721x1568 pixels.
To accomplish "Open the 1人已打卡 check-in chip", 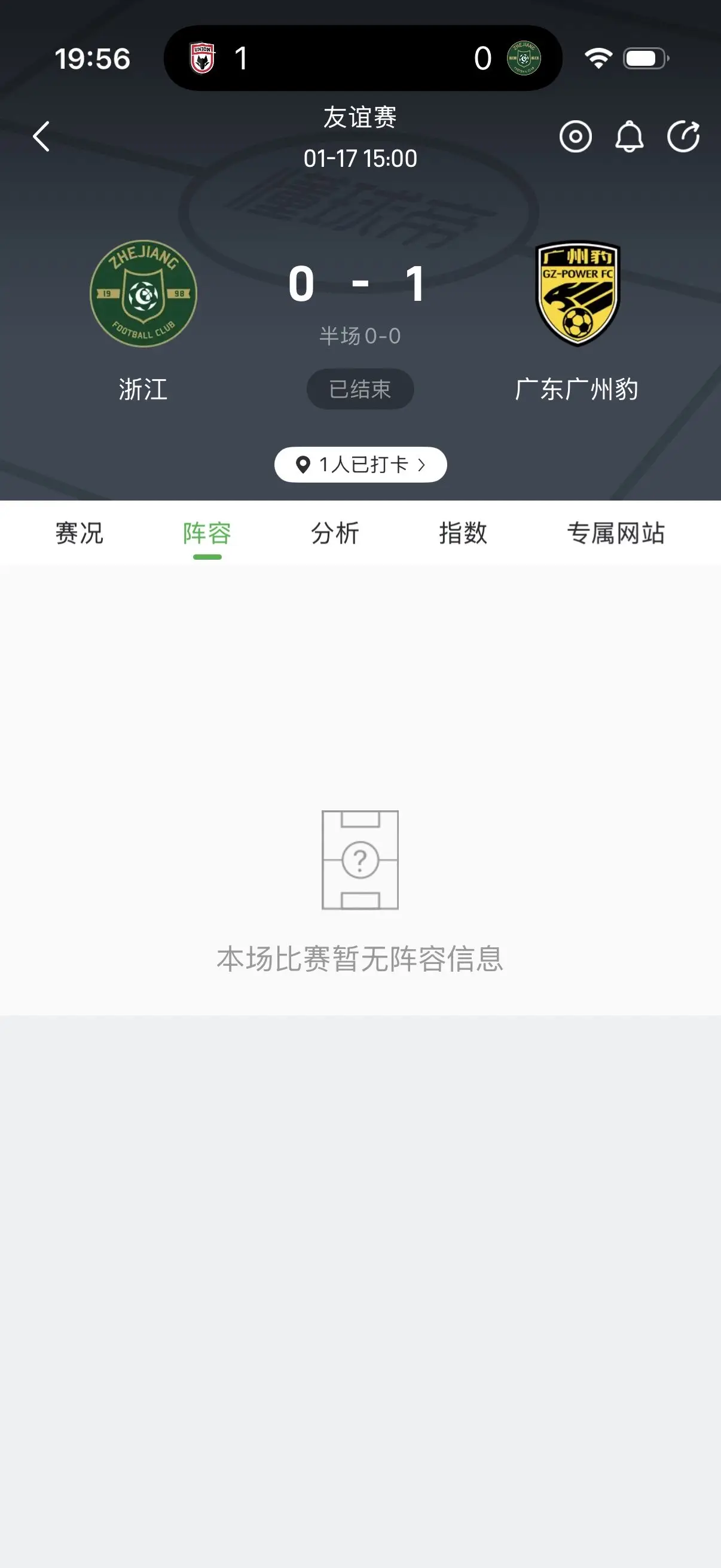I will pyautogui.click(x=360, y=465).
